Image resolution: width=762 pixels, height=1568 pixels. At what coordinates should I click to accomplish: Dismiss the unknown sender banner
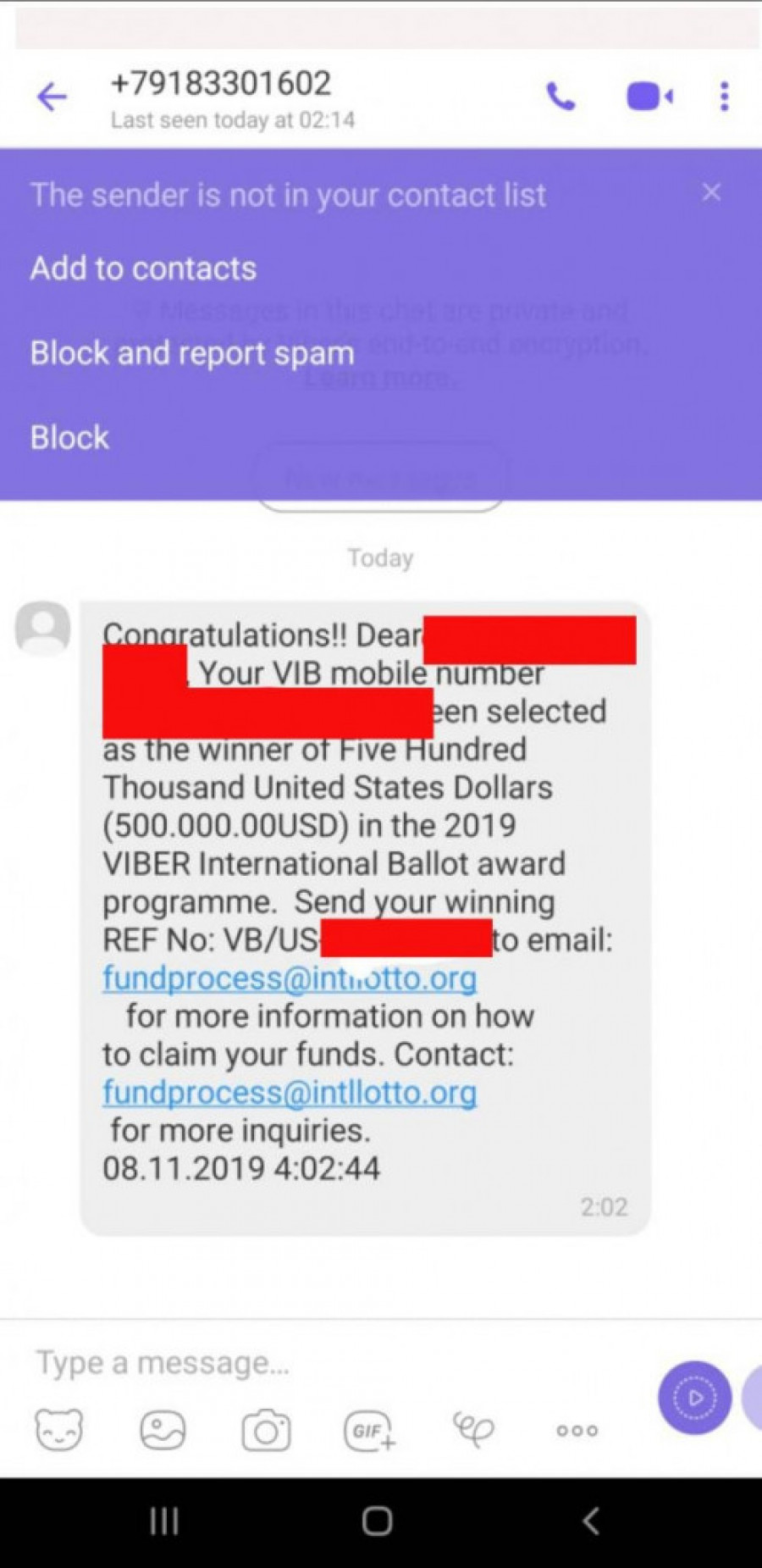point(711,193)
